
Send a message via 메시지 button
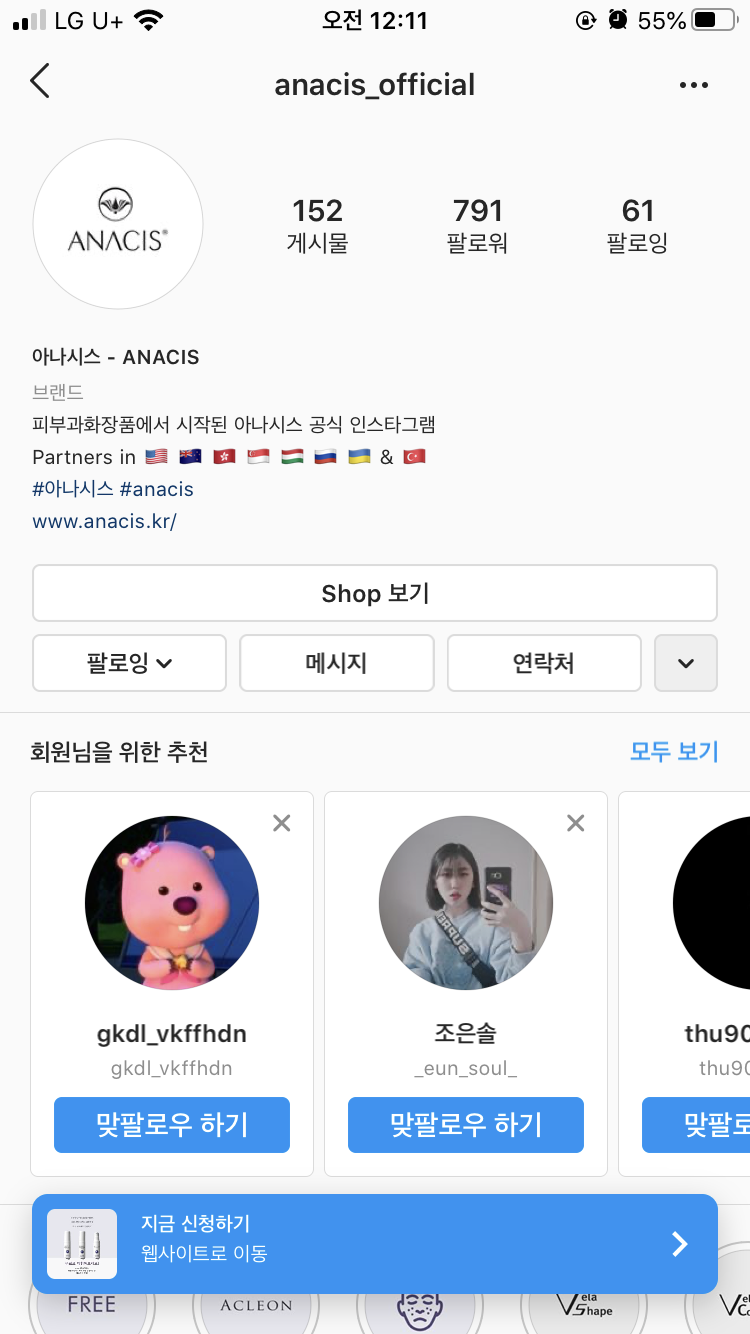[x=337, y=663]
